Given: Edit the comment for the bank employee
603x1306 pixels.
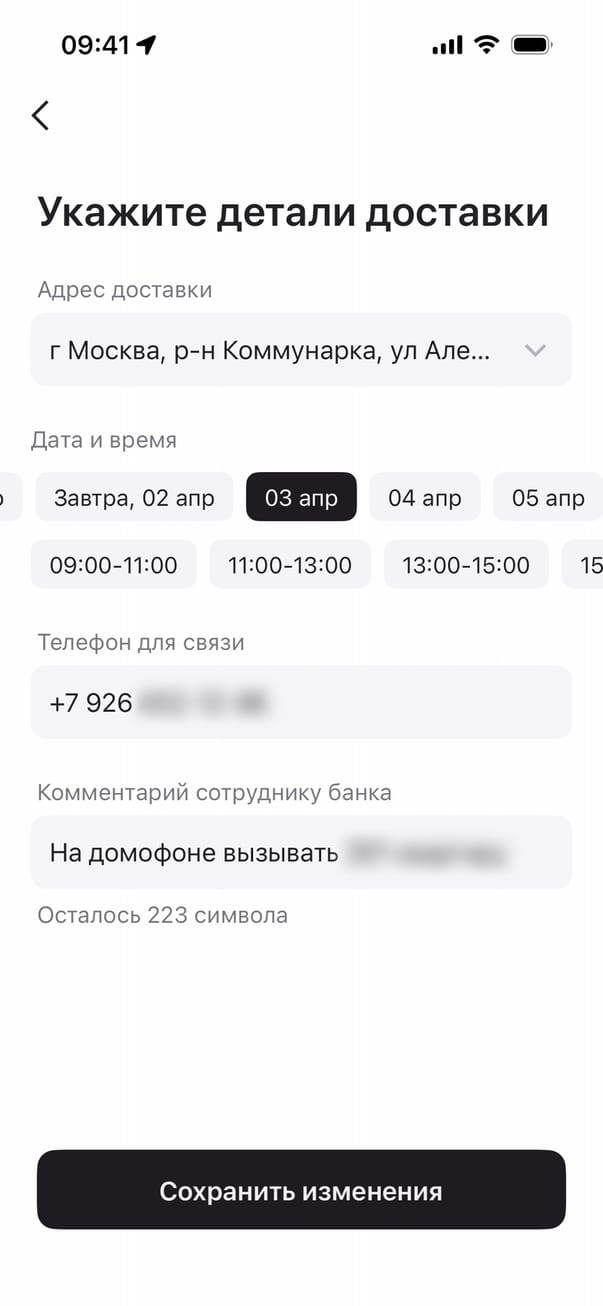Looking at the screenshot, I should (x=301, y=852).
